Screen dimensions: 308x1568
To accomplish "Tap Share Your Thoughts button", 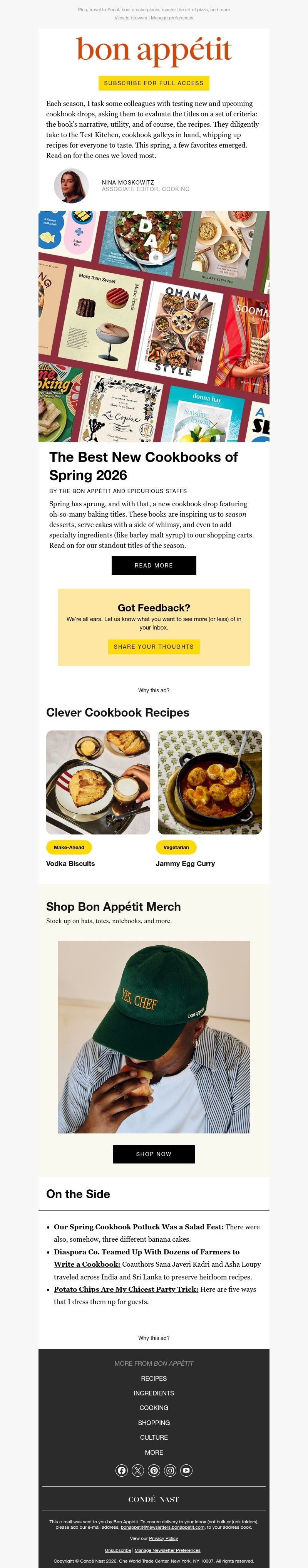I will click(153, 646).
